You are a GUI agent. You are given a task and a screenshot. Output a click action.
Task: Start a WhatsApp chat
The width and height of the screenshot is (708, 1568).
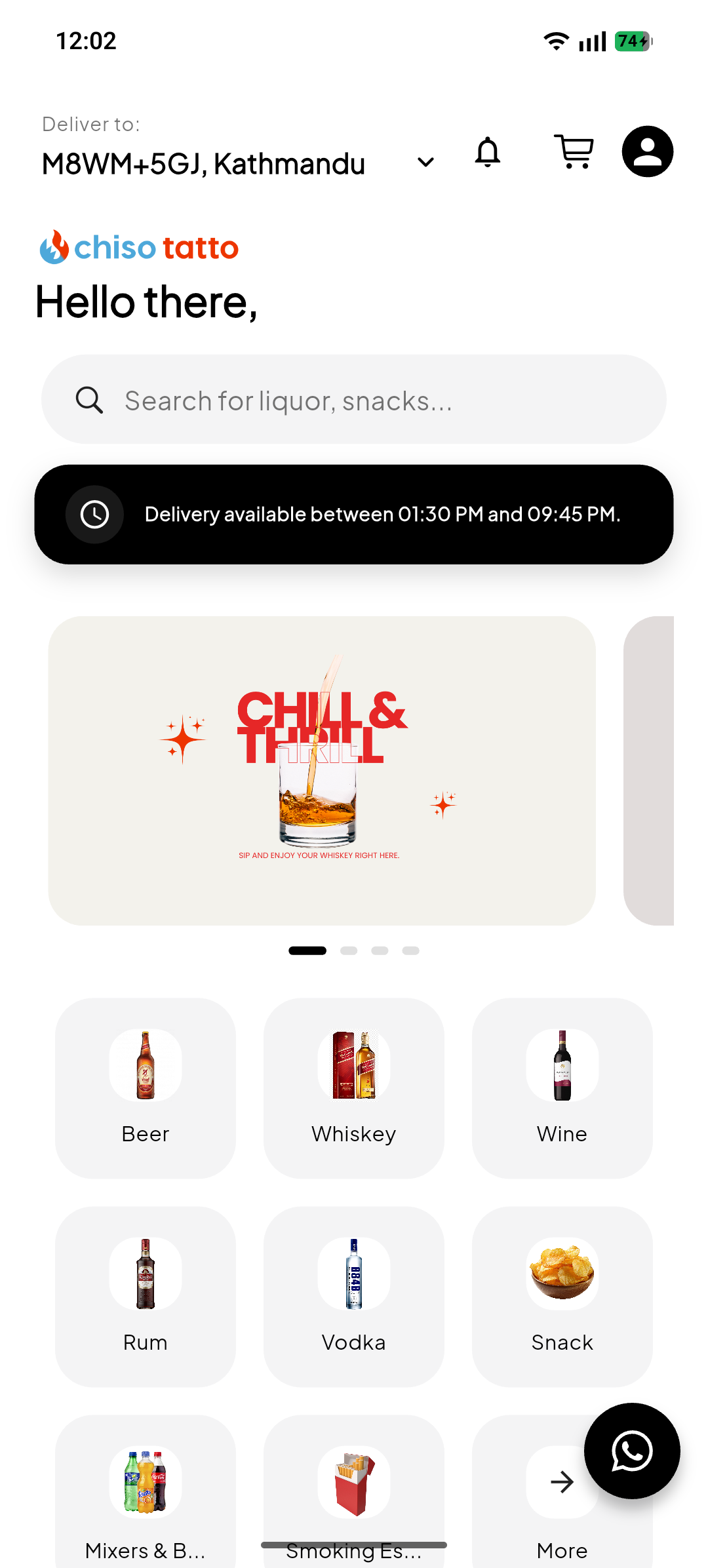tap(632, 1451)
